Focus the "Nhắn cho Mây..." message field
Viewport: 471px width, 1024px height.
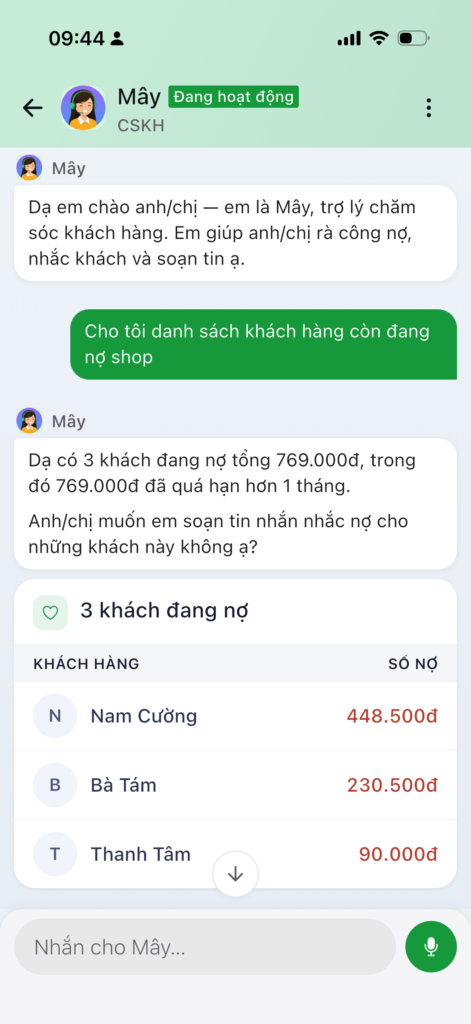coord(205,947)
